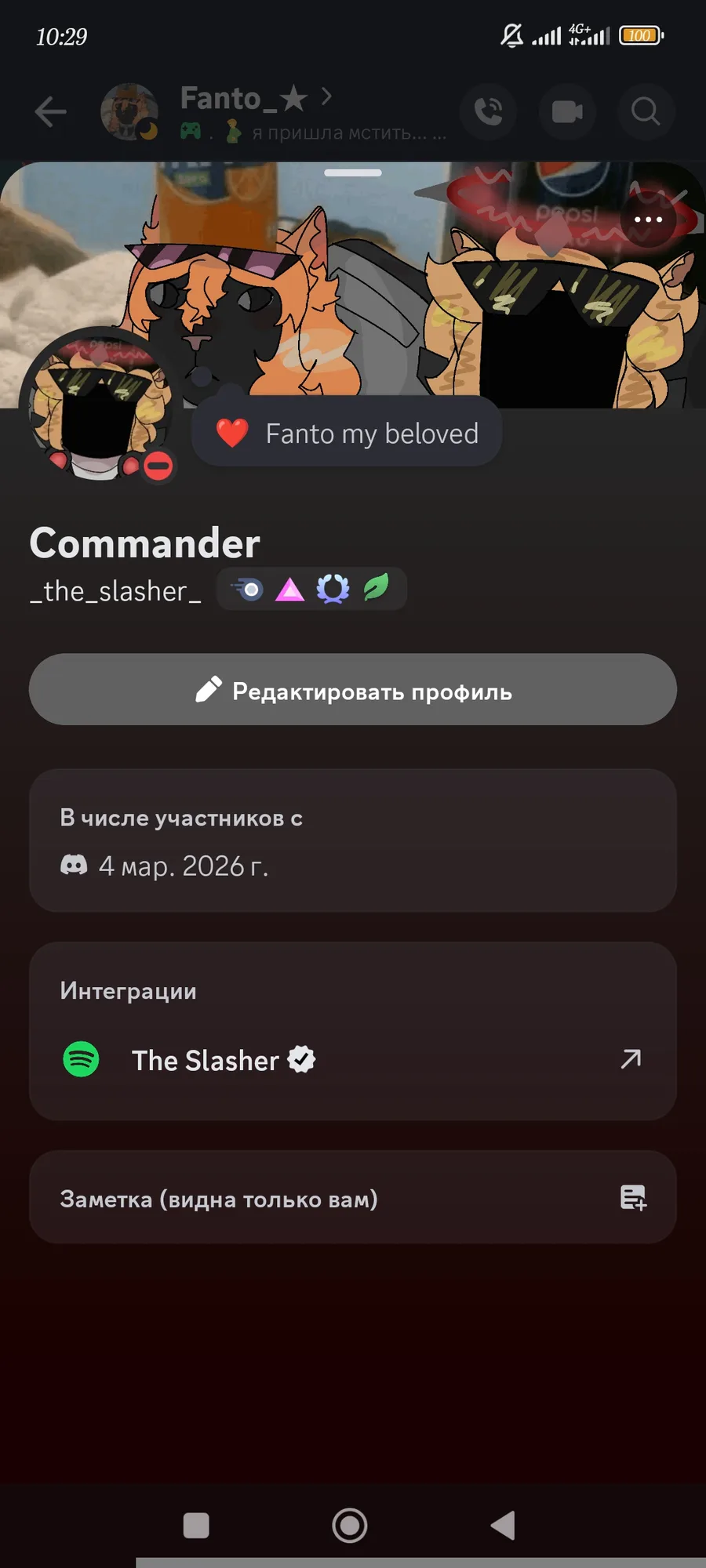The width and height of the screenshot is (706, 1568).
Task: Add a note in the Заметка section
Action: 632,1198
